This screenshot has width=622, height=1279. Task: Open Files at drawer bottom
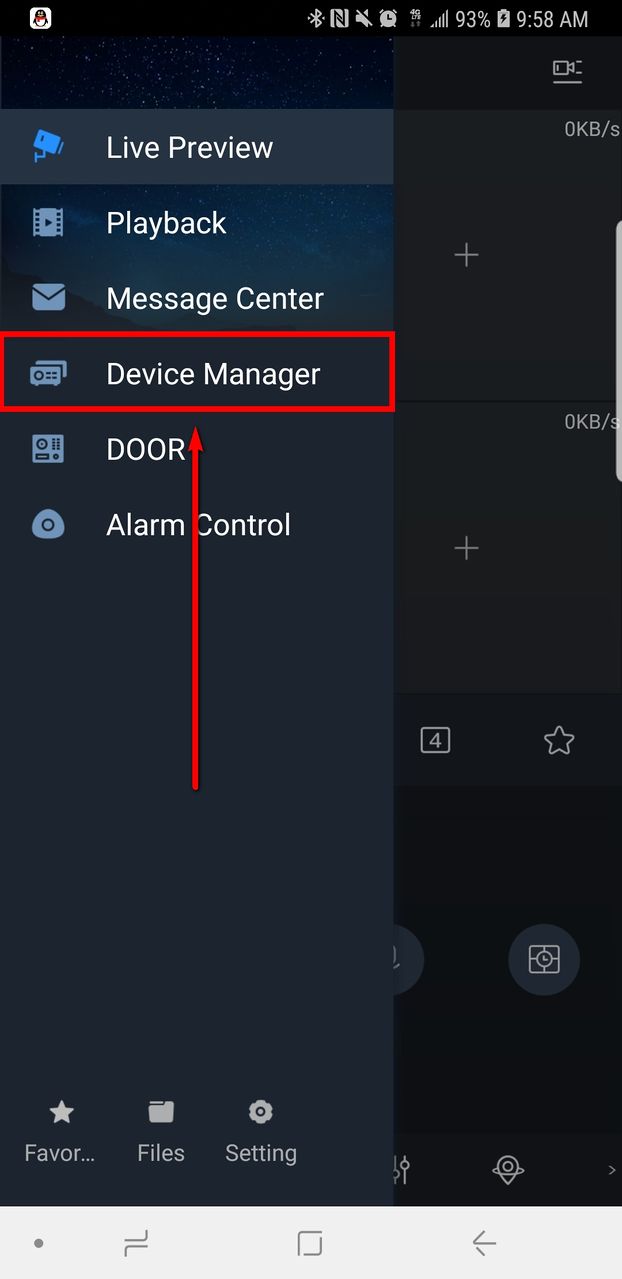point(161,1131)
